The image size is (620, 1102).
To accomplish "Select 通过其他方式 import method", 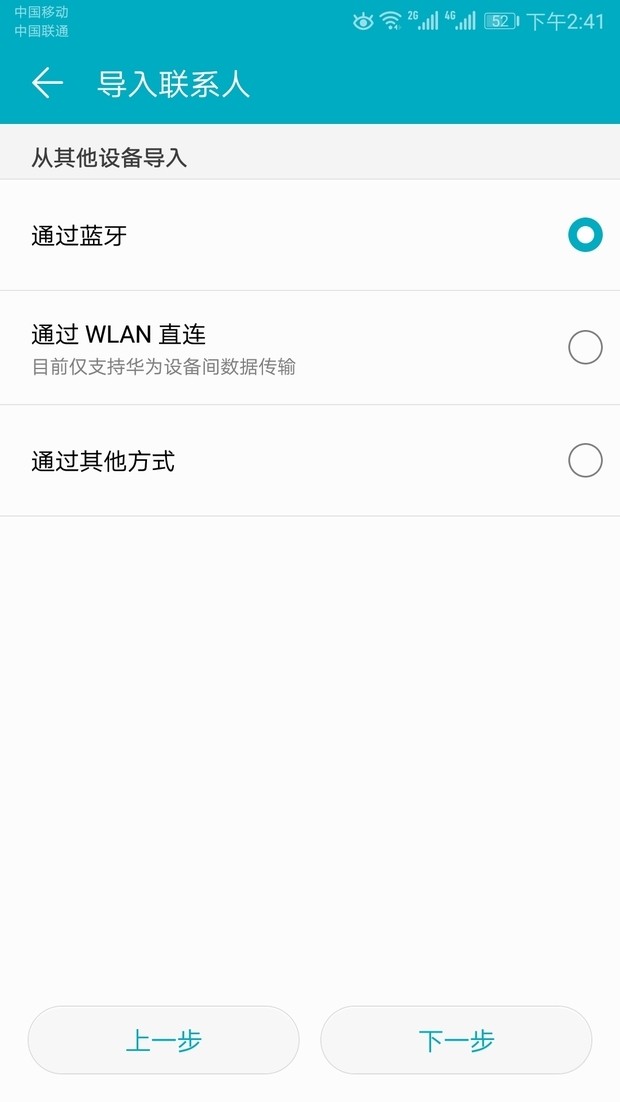I will click(584, 461).
